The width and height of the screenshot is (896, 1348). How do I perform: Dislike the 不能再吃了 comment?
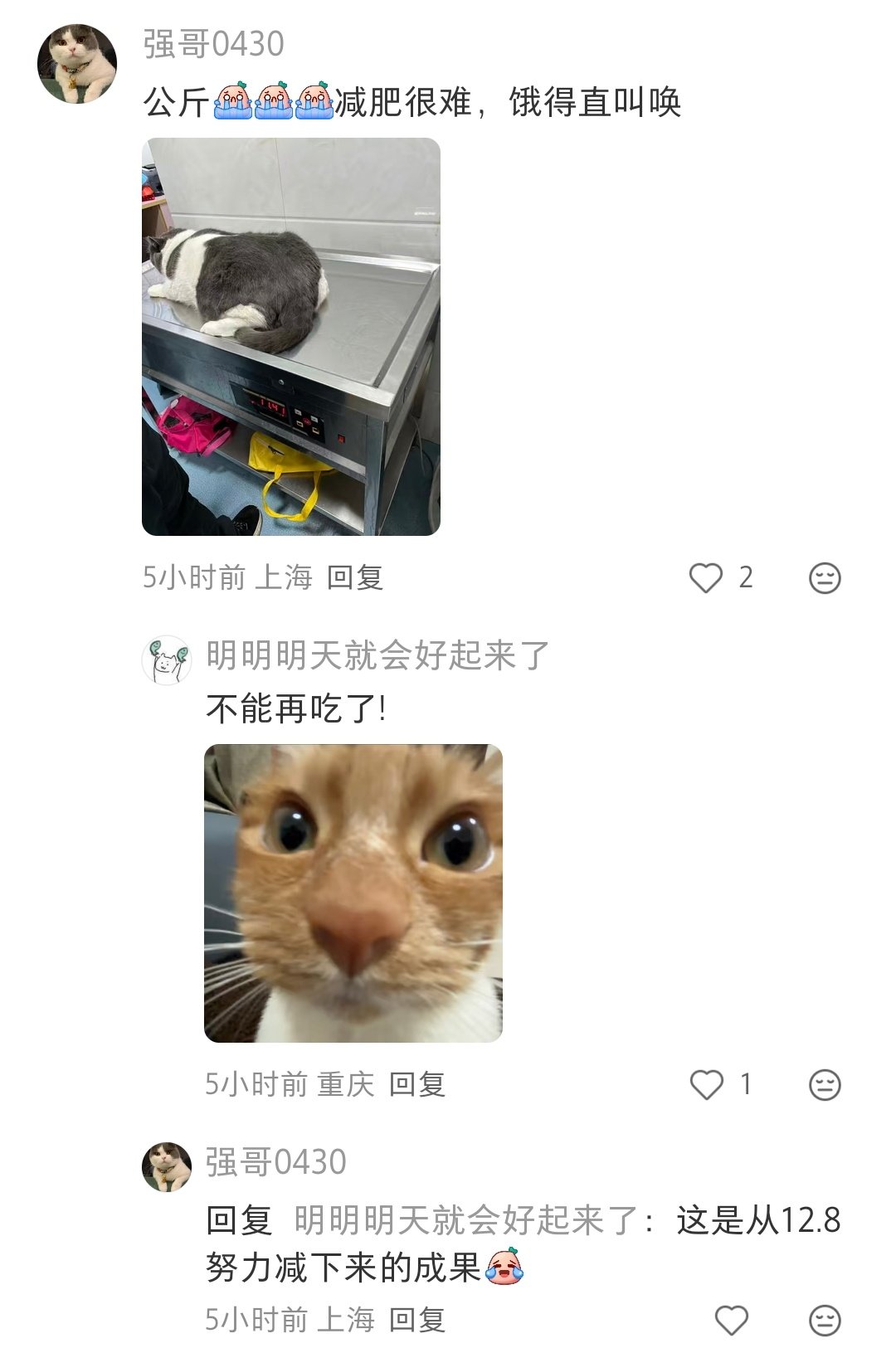pos(824,1085)
